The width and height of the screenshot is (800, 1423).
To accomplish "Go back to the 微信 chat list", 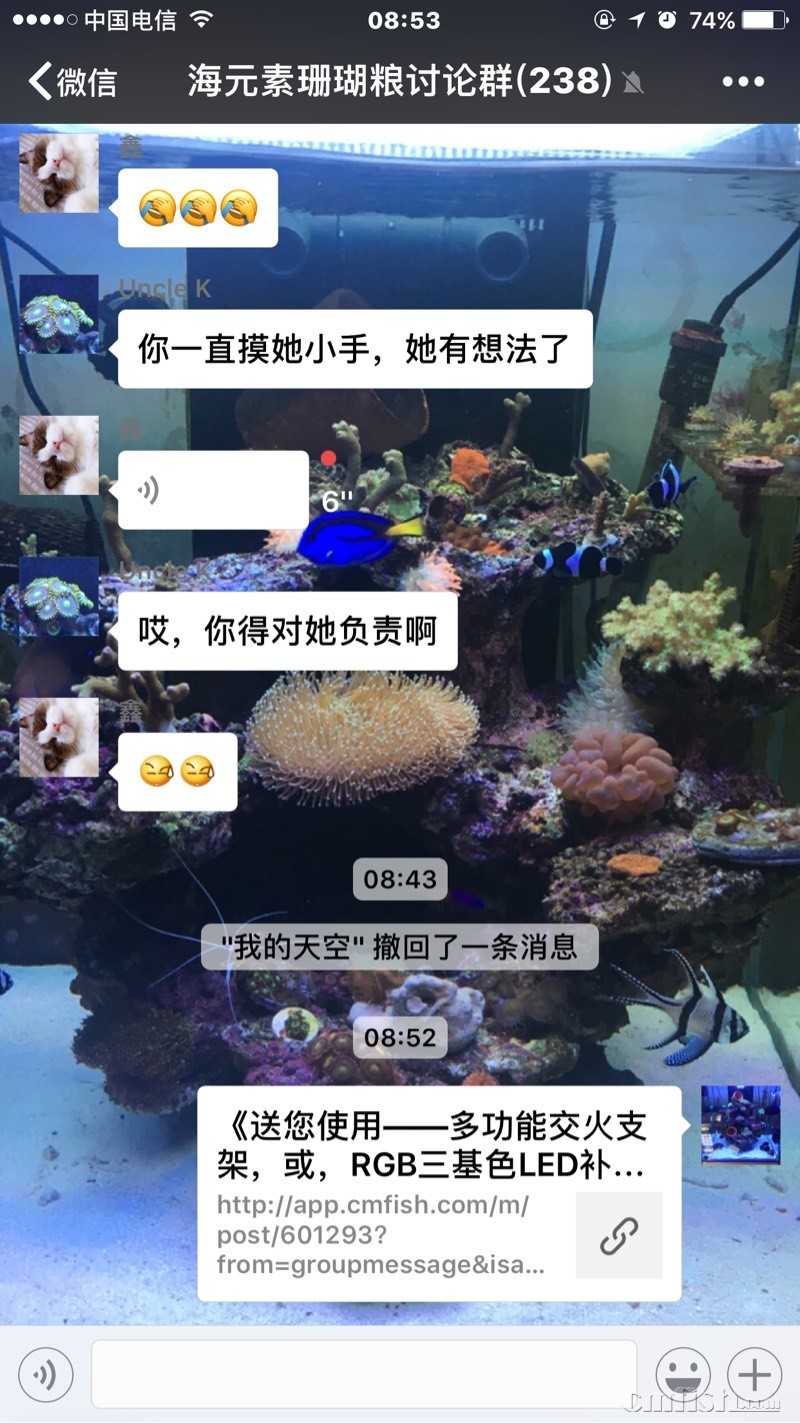I will (x=72, y=81).
